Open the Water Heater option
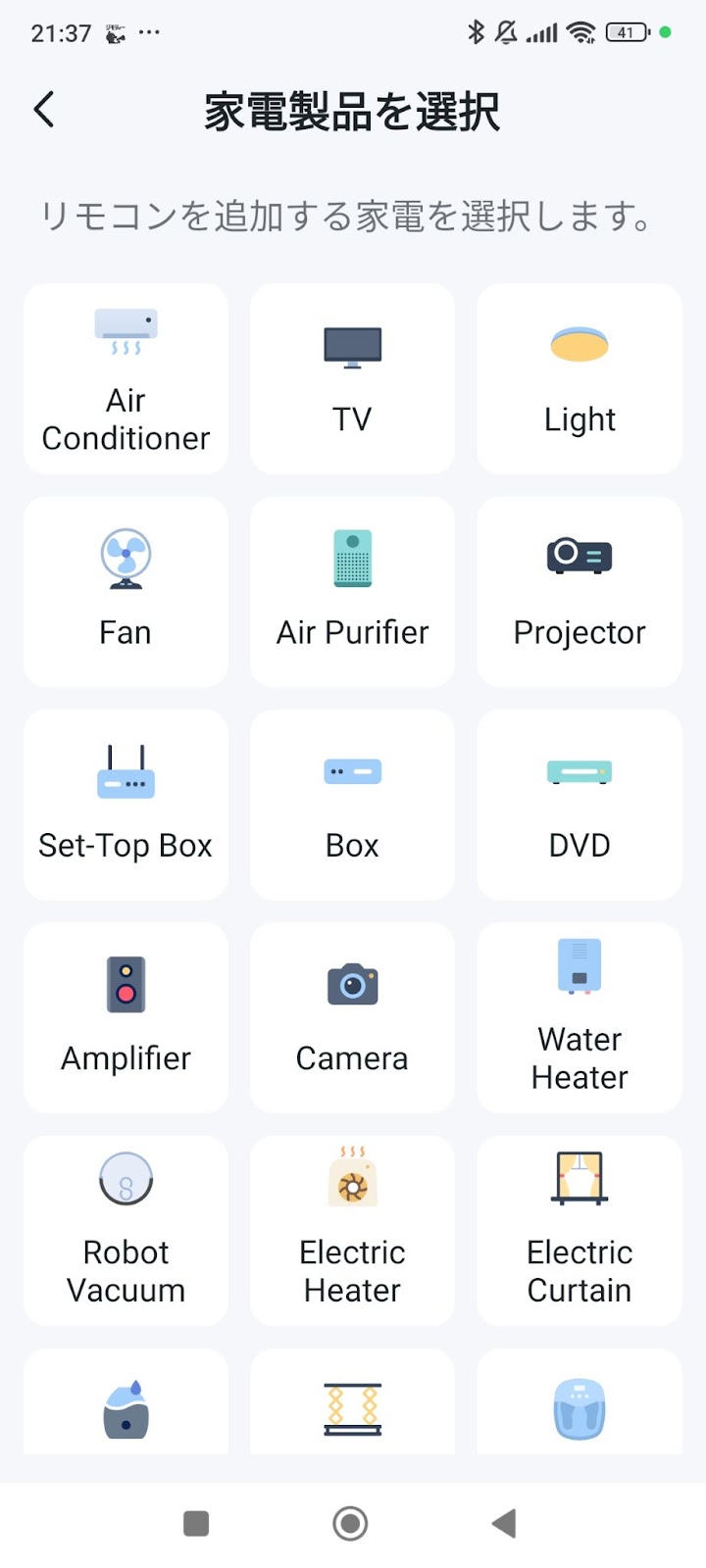The height and width of the screenshot is (1568, 706). [580, 1017]
